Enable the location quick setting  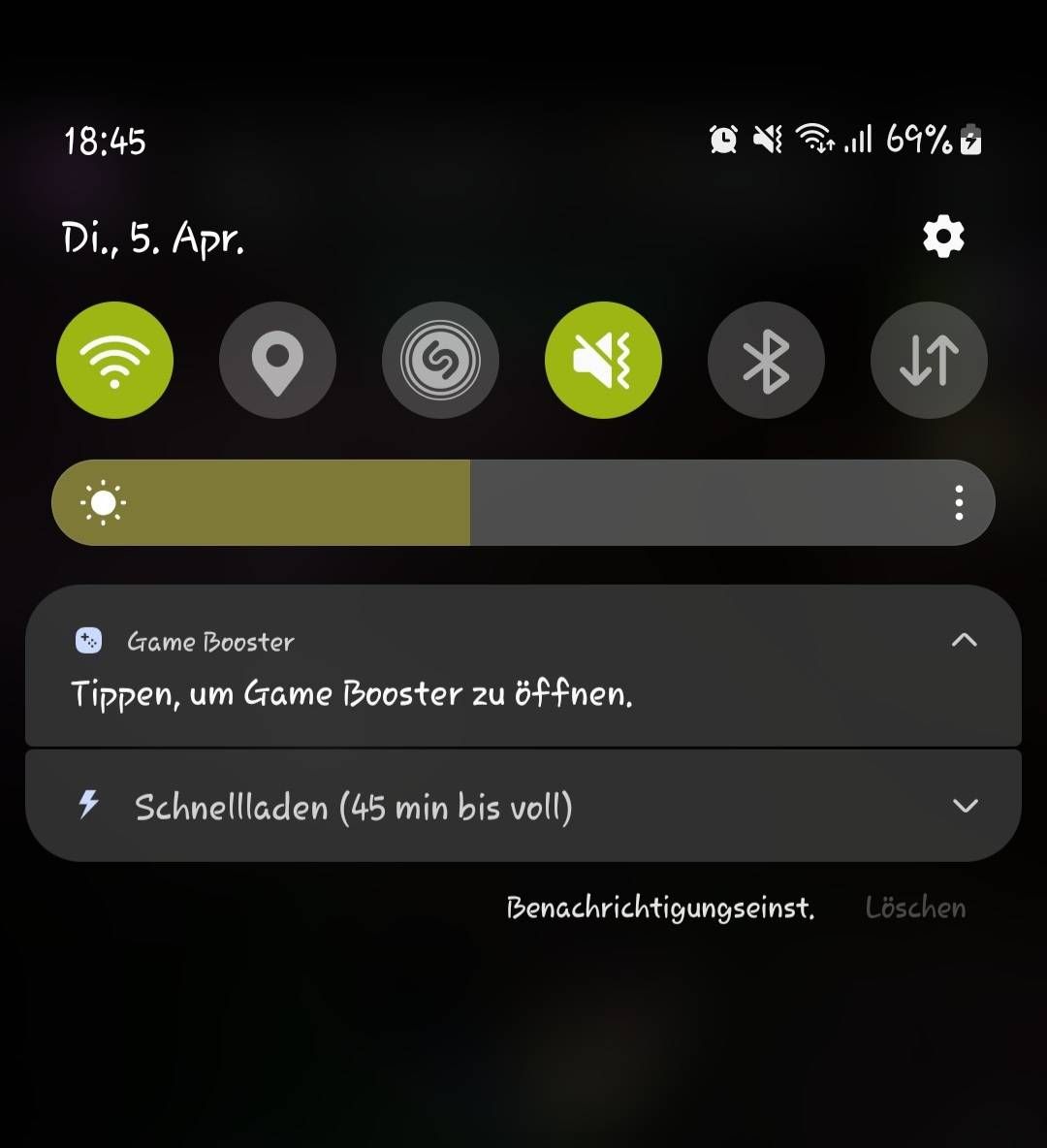point(277,359)
